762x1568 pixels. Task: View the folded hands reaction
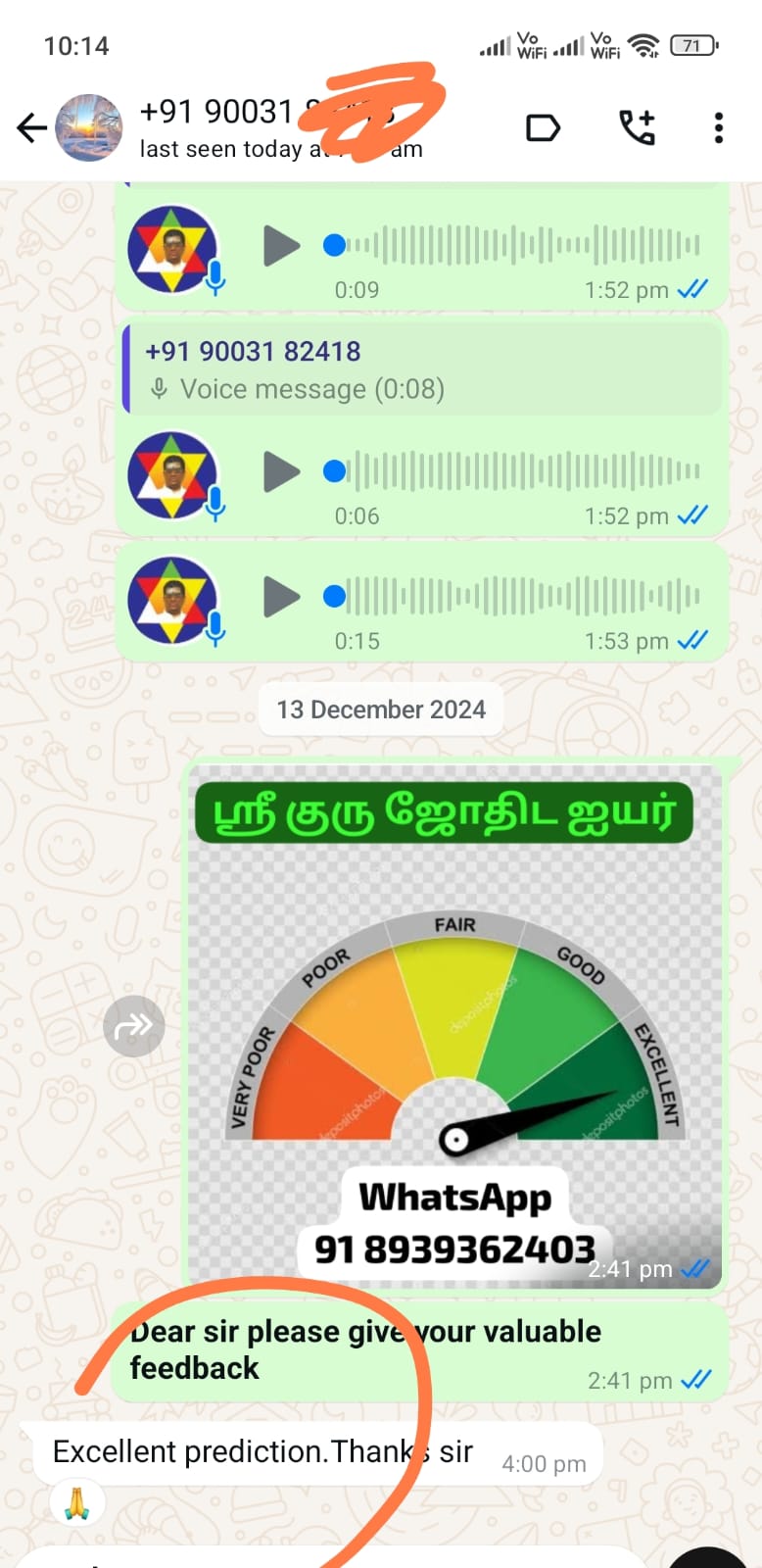point(77,1501)
